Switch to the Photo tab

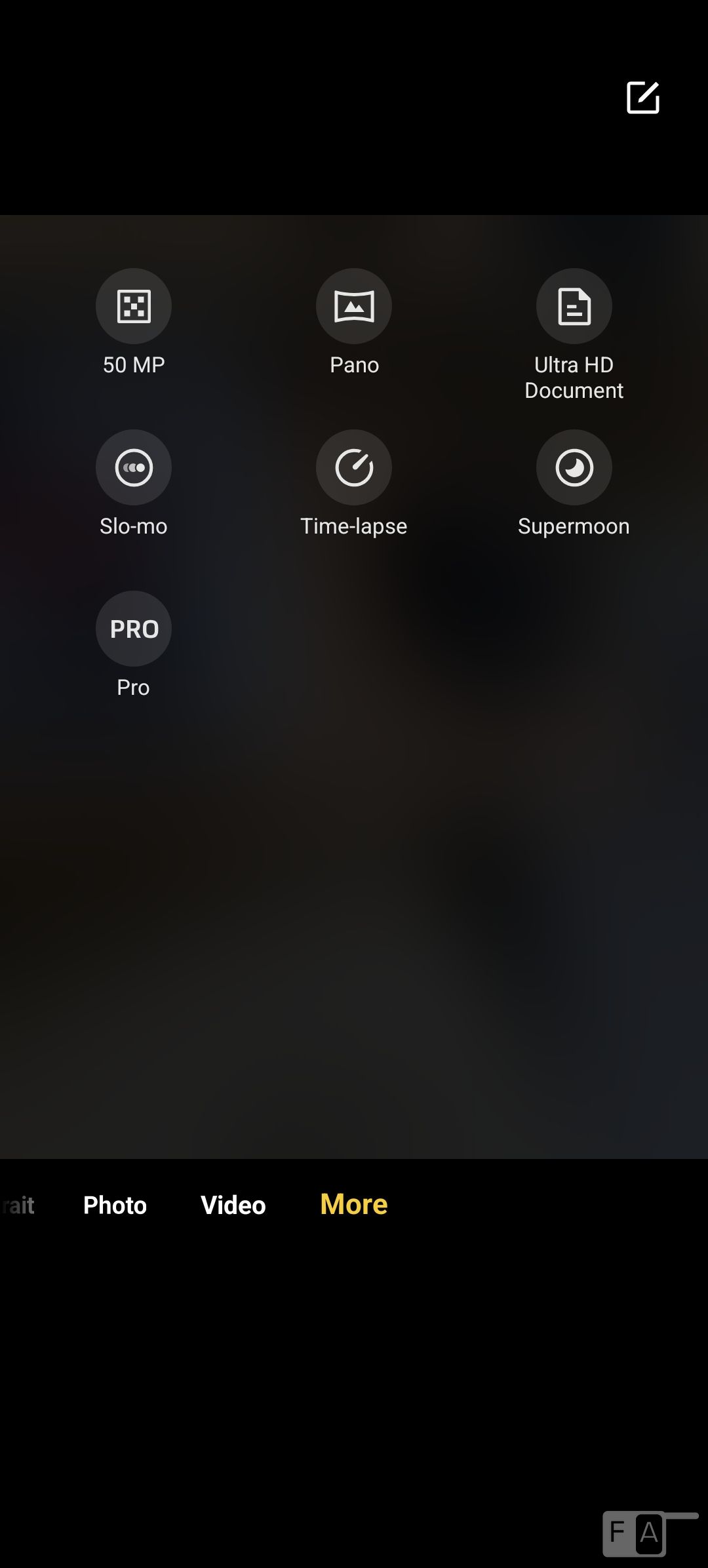point(115,1205)
